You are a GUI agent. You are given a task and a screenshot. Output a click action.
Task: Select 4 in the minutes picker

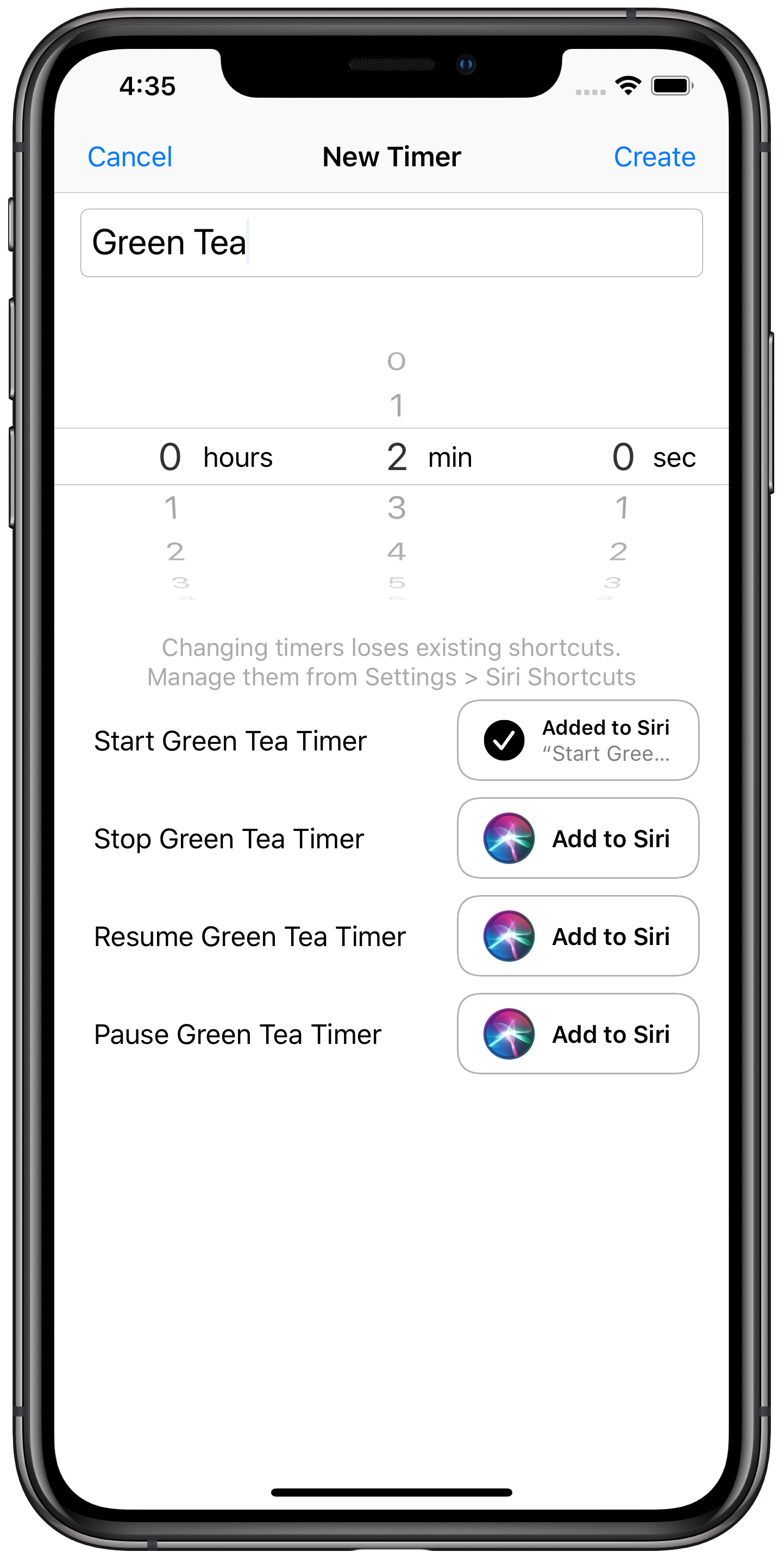pyautogui.click(x=397, y=552)
